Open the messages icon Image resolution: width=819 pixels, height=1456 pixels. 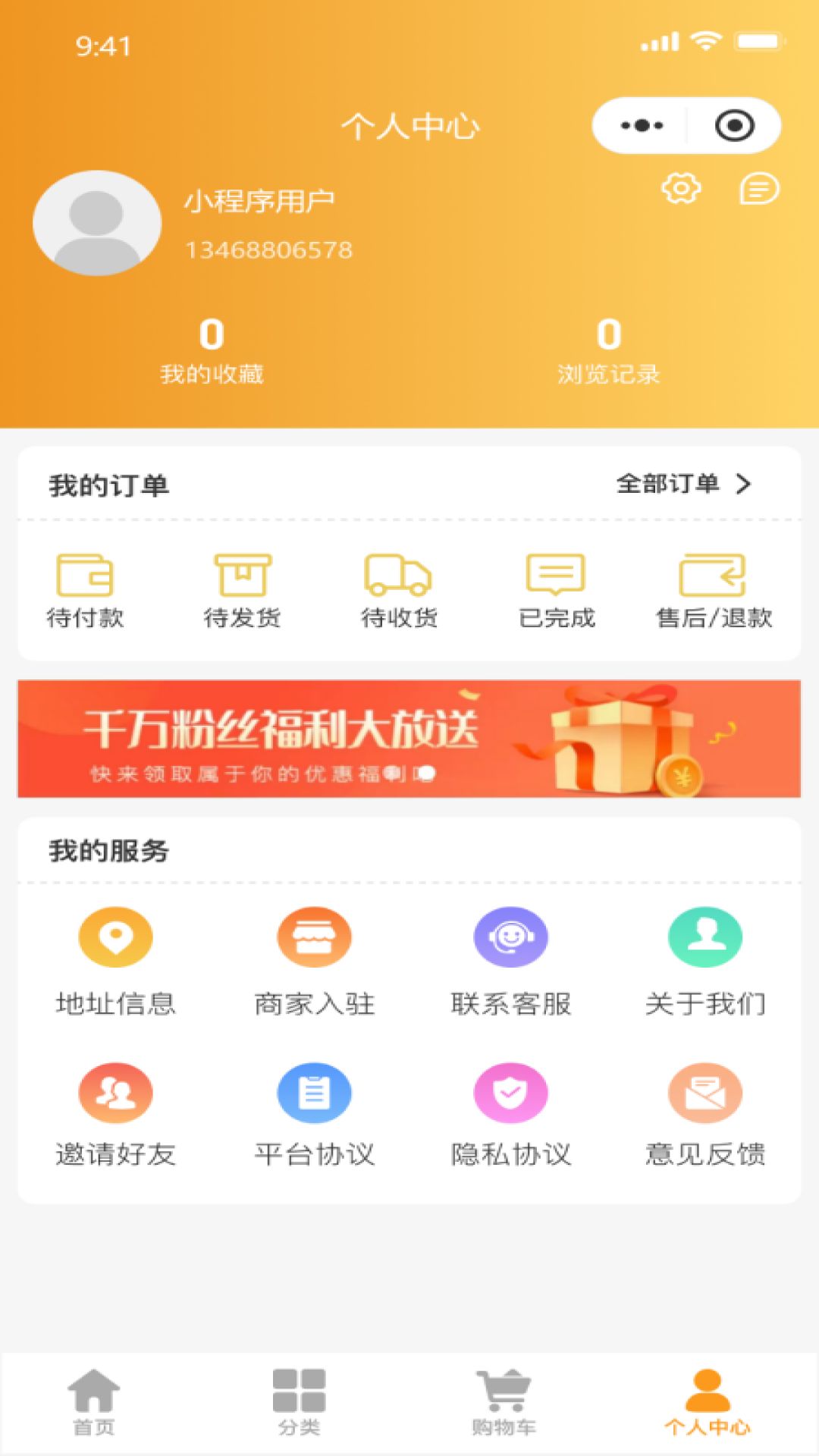(759, 188)
